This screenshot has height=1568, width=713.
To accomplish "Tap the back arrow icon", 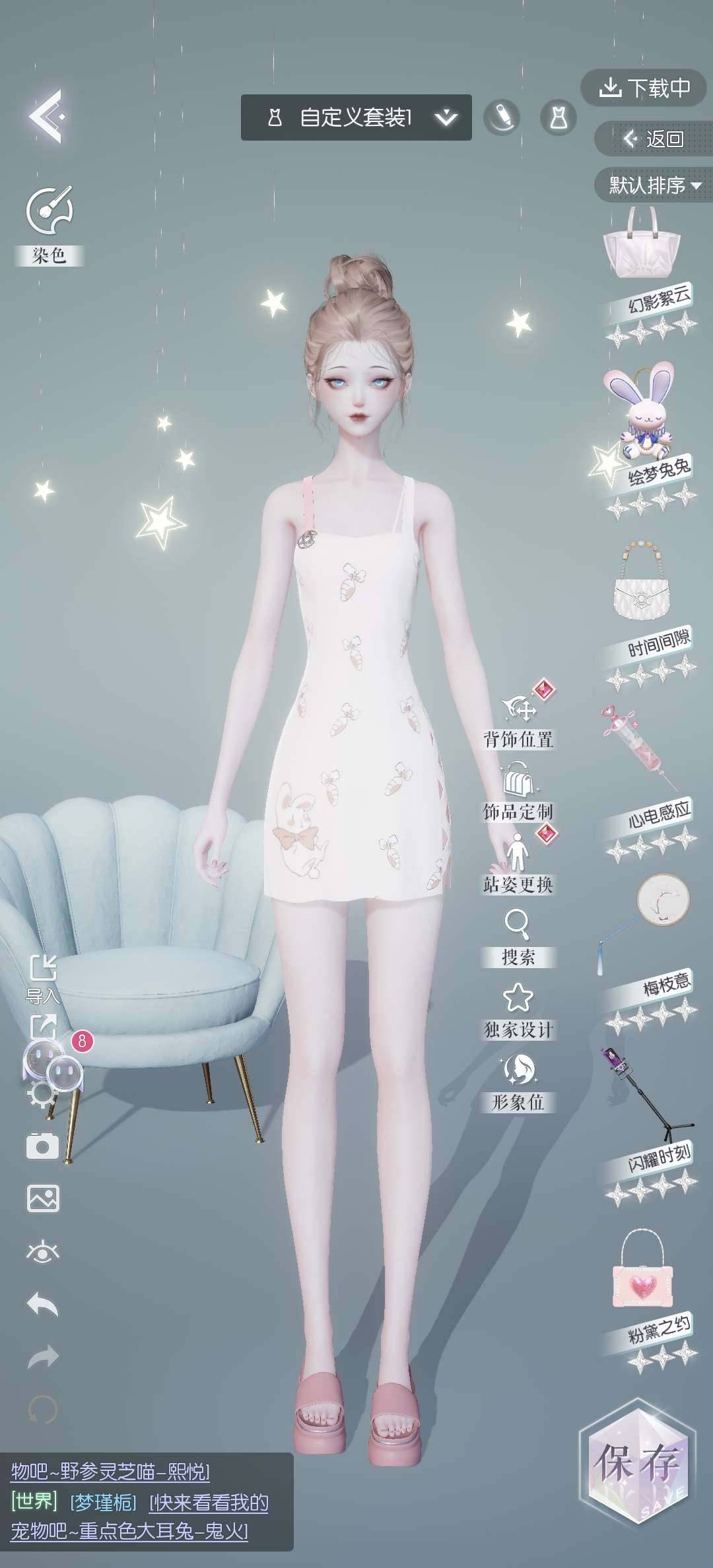I will [x=46, y=117].
